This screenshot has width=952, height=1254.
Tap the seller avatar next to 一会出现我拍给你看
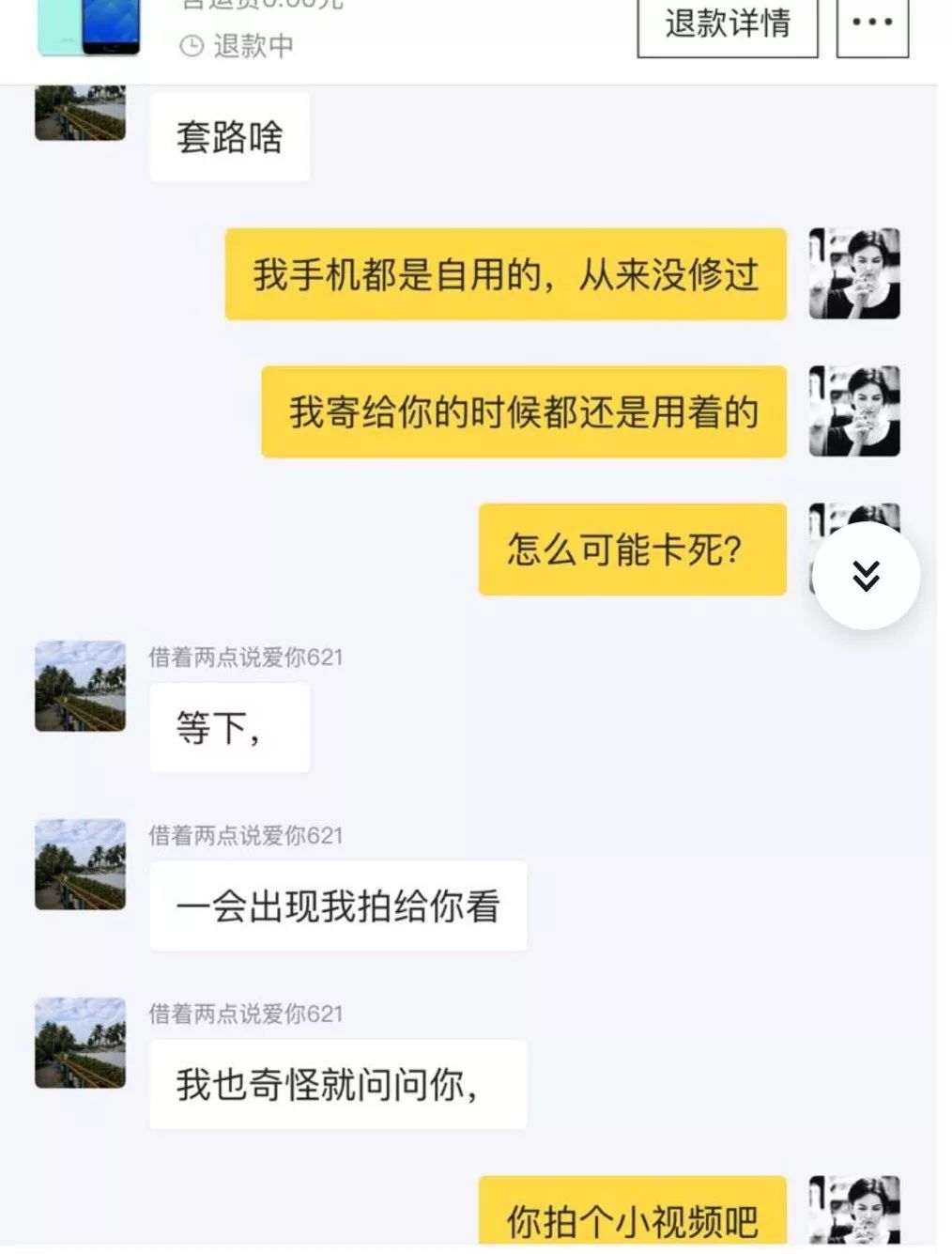click(x=80, y=864)
